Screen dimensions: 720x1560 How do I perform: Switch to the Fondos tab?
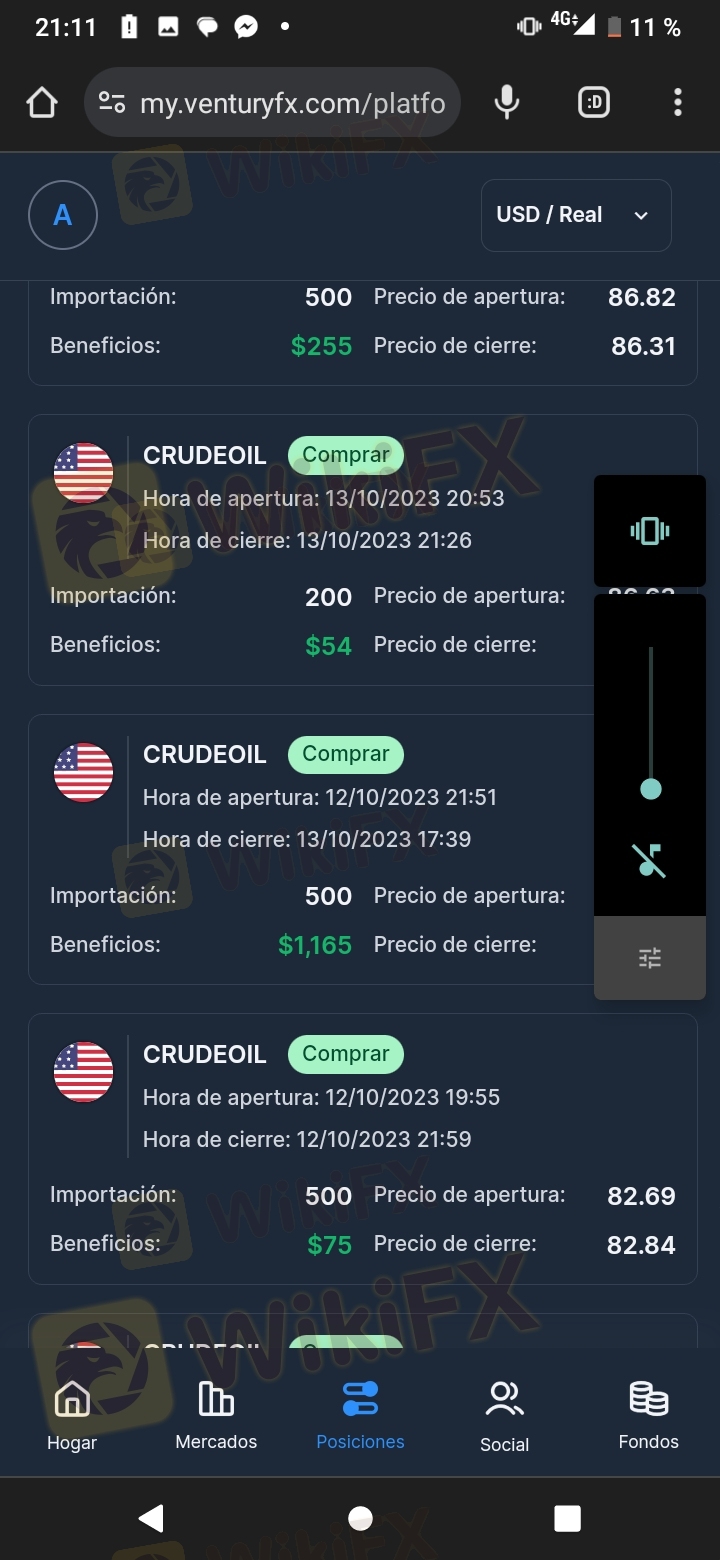pos(648,1416)
